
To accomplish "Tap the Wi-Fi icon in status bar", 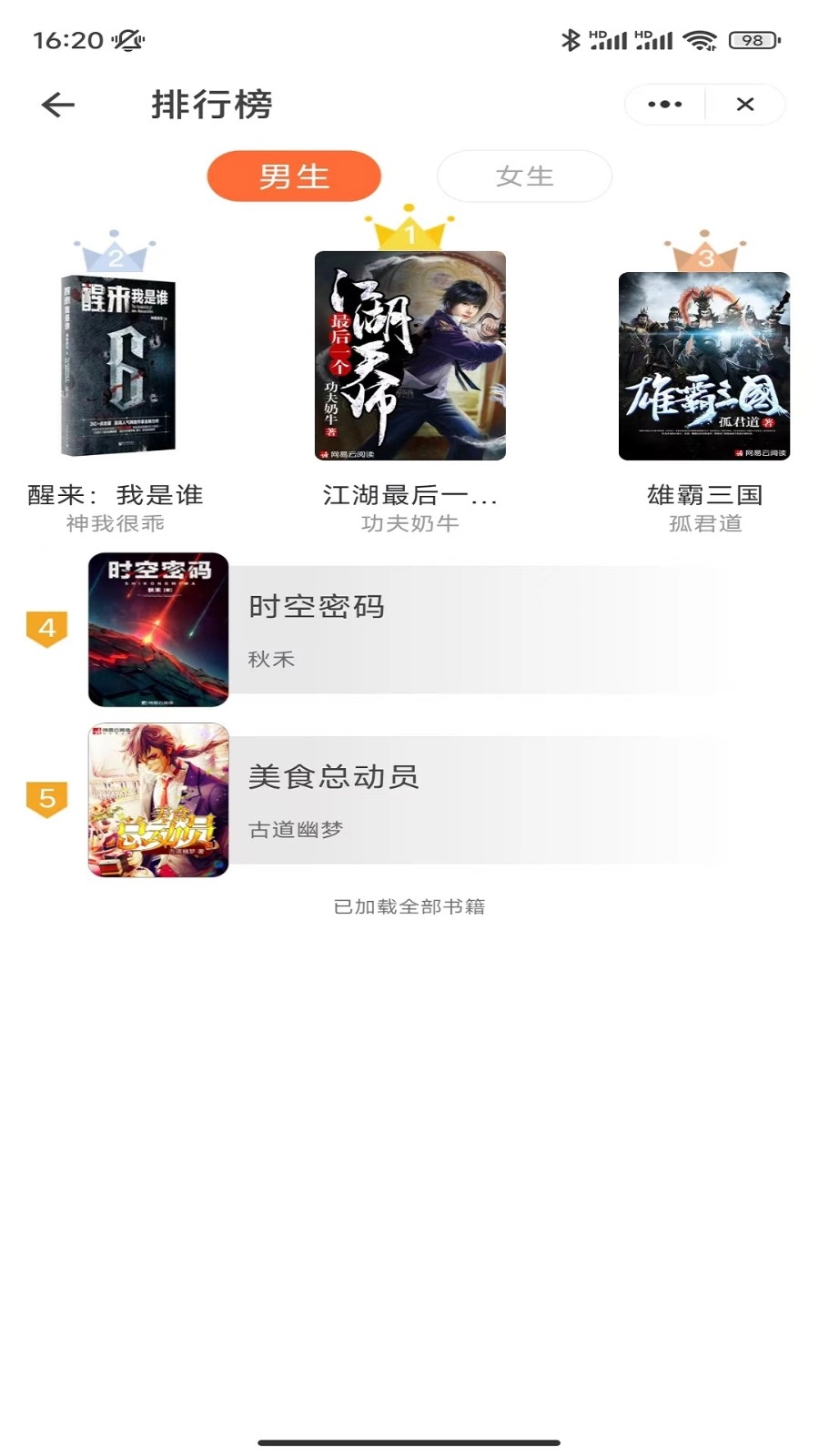I will point(701,40).
